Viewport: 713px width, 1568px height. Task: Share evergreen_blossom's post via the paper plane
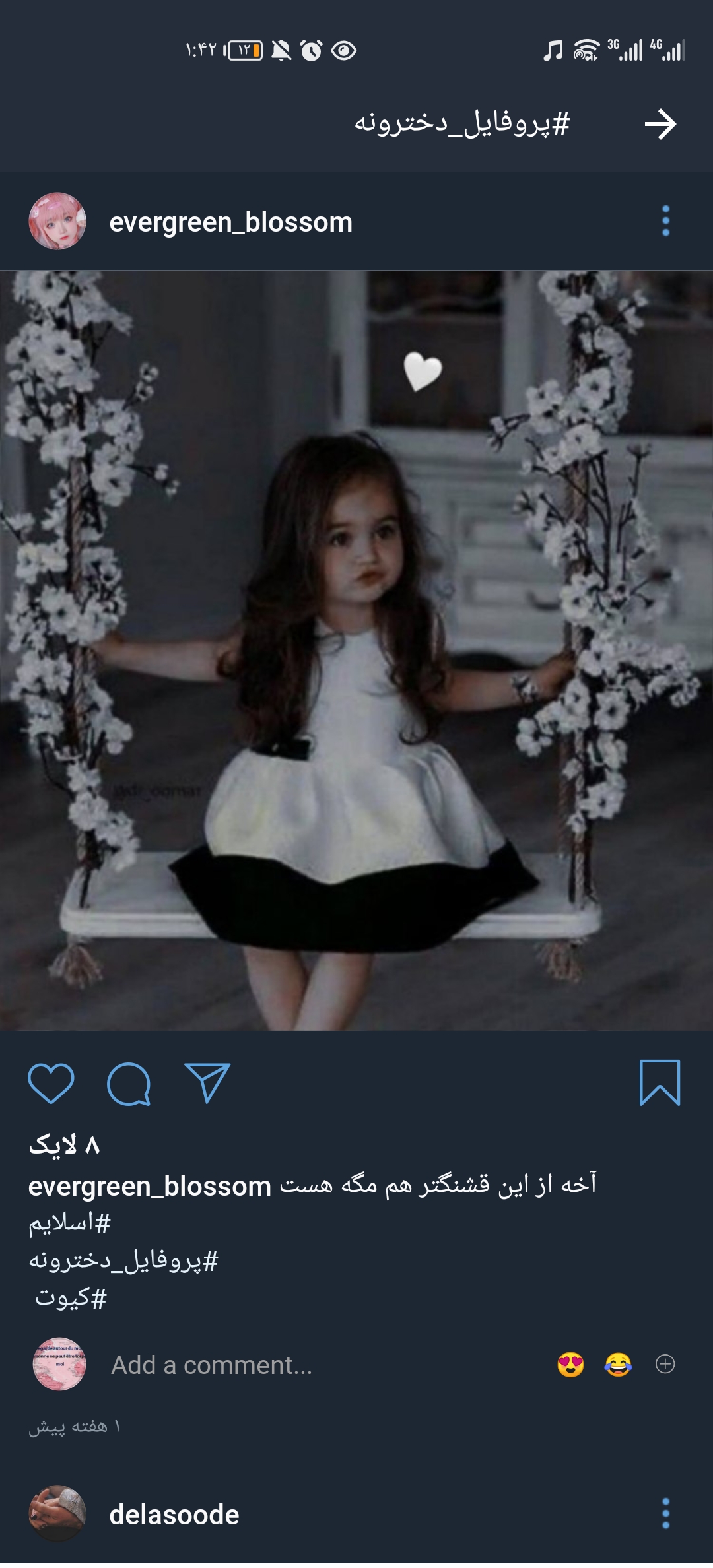pyautogui.click(x=207, y=1084)
